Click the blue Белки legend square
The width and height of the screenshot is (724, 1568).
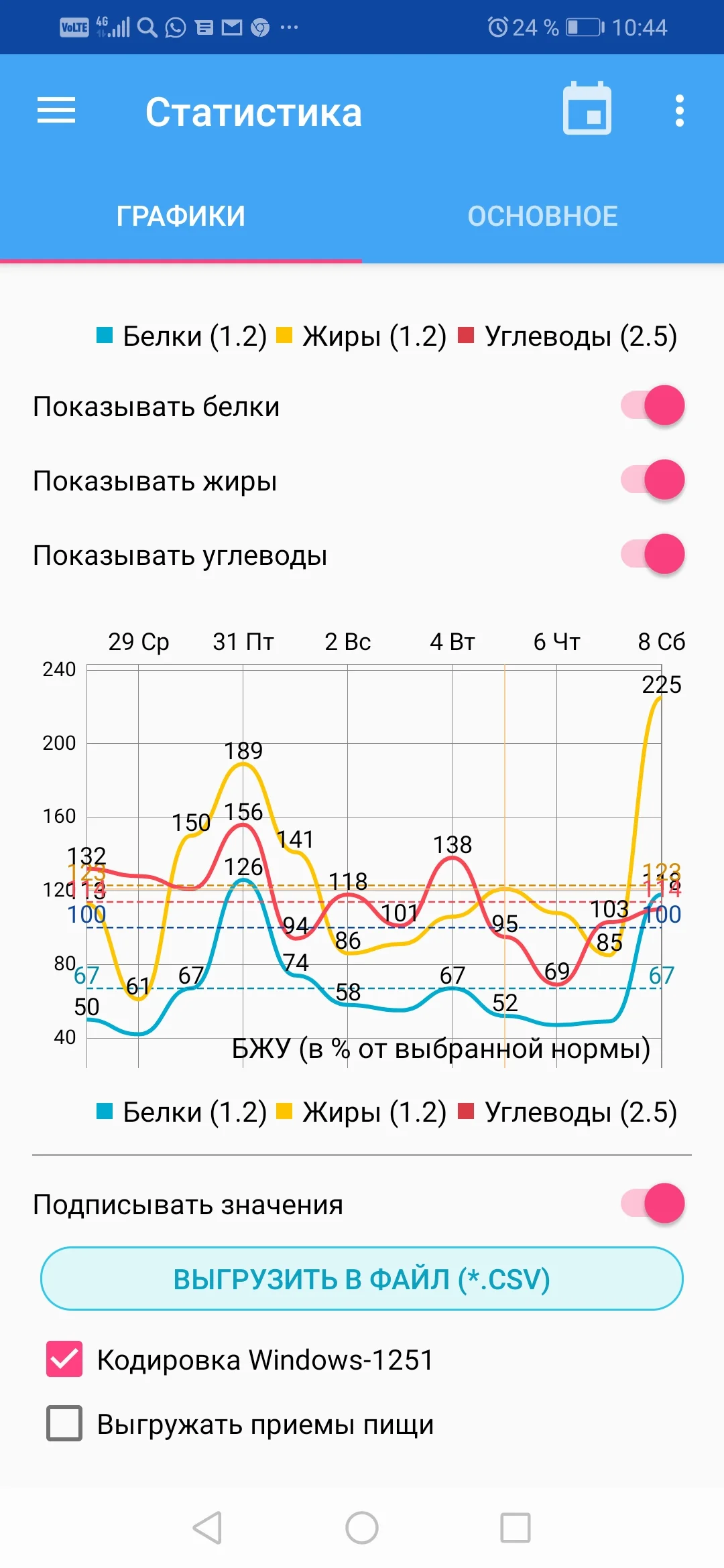104,336
